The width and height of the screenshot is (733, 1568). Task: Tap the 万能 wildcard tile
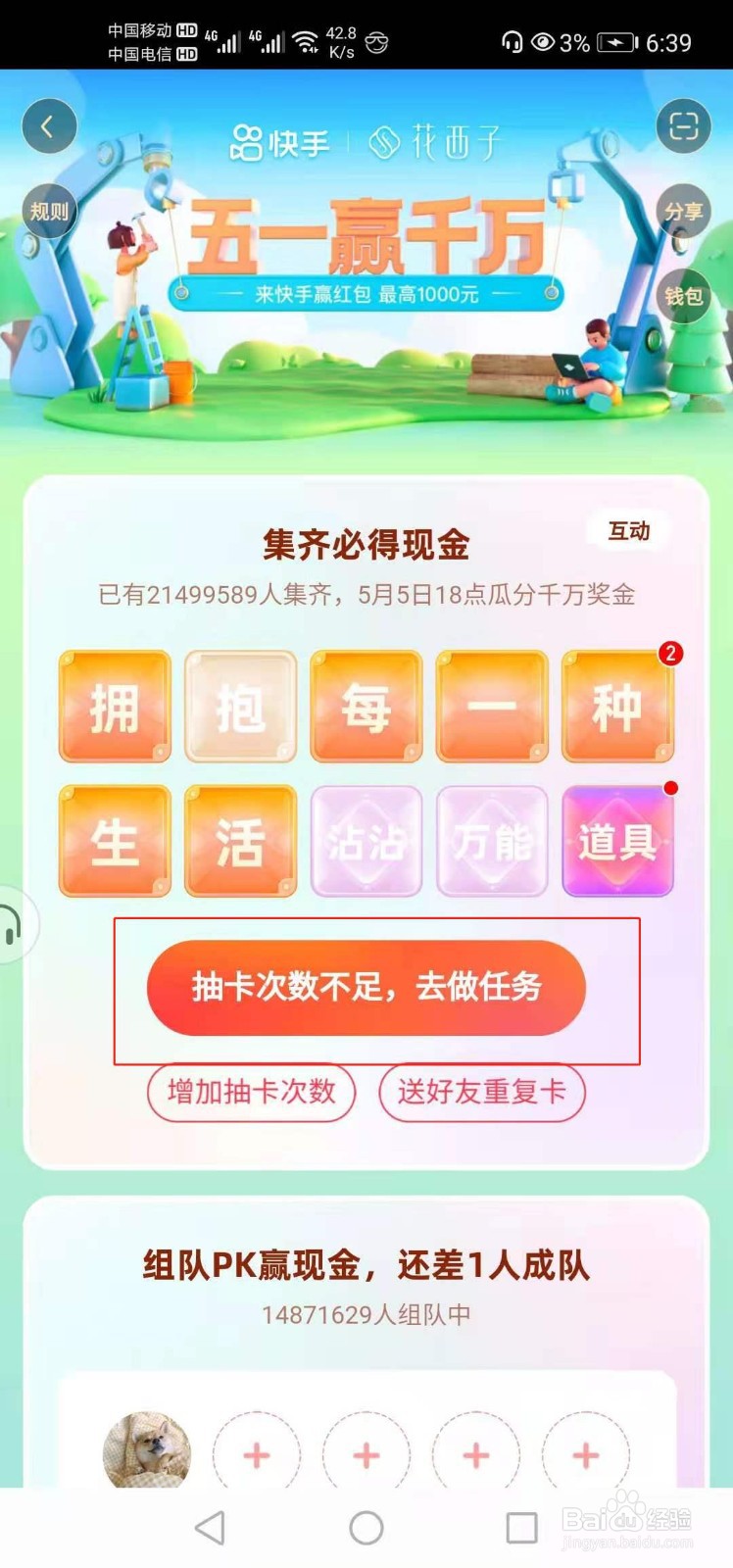click(491, 841)
